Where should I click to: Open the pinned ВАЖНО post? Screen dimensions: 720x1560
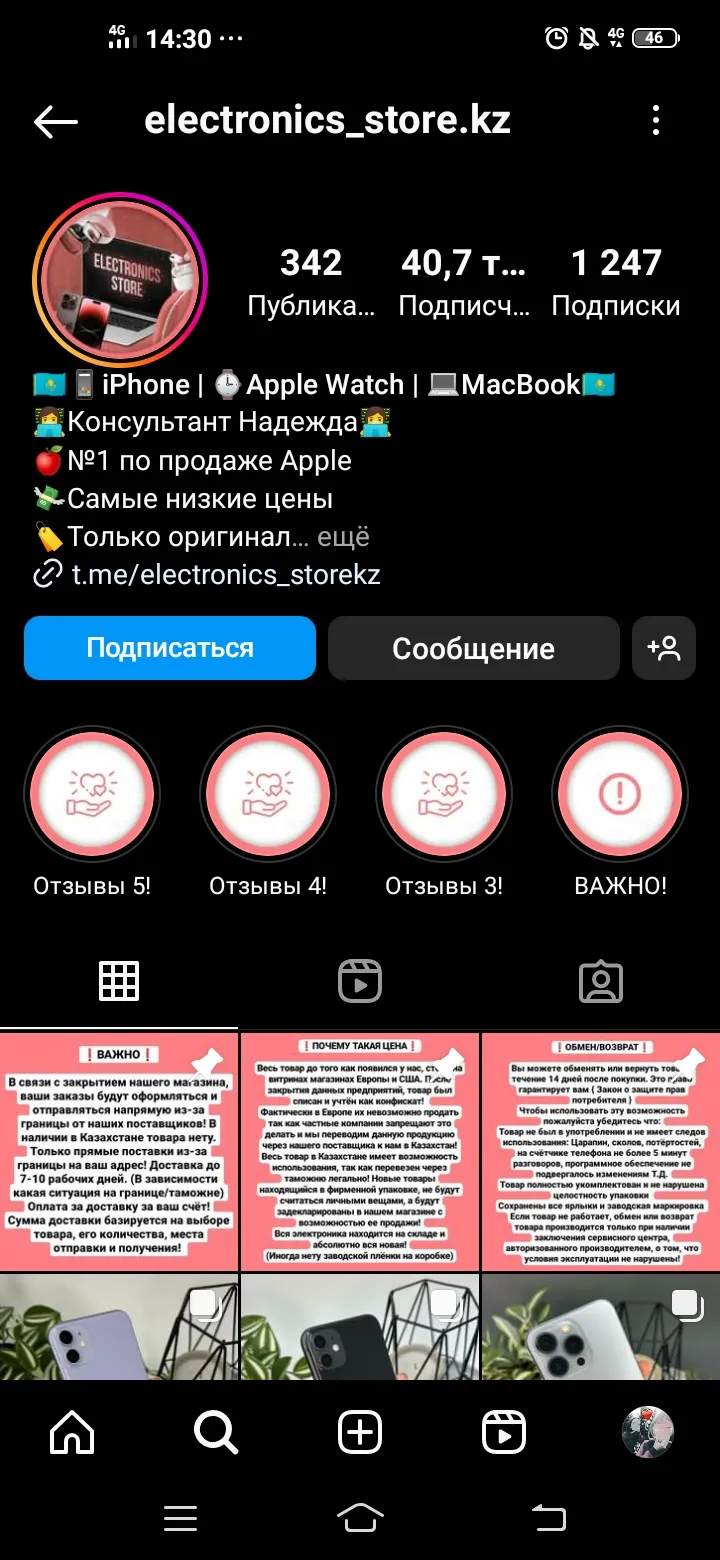click(119, 1152)
